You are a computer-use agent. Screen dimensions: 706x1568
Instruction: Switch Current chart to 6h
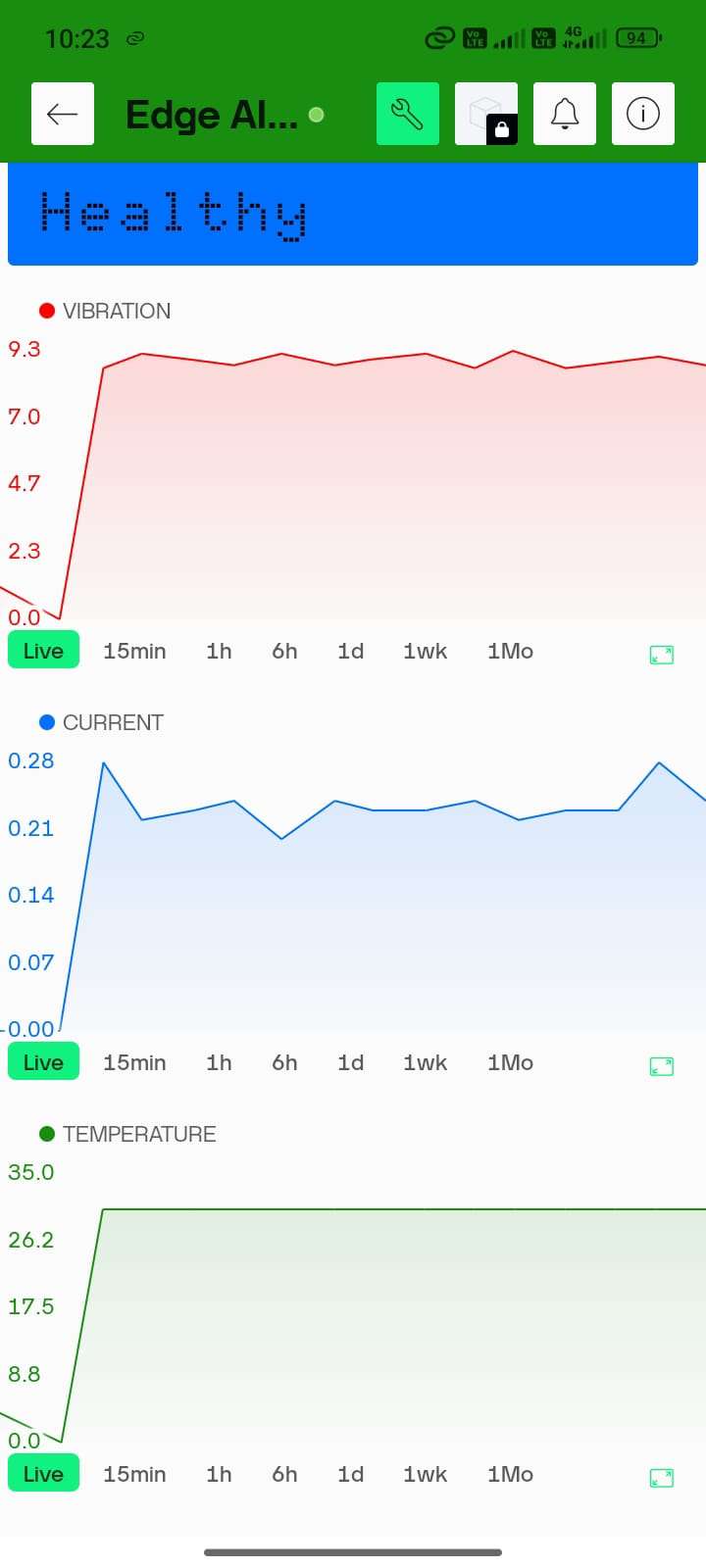[x=284, y=1062]
